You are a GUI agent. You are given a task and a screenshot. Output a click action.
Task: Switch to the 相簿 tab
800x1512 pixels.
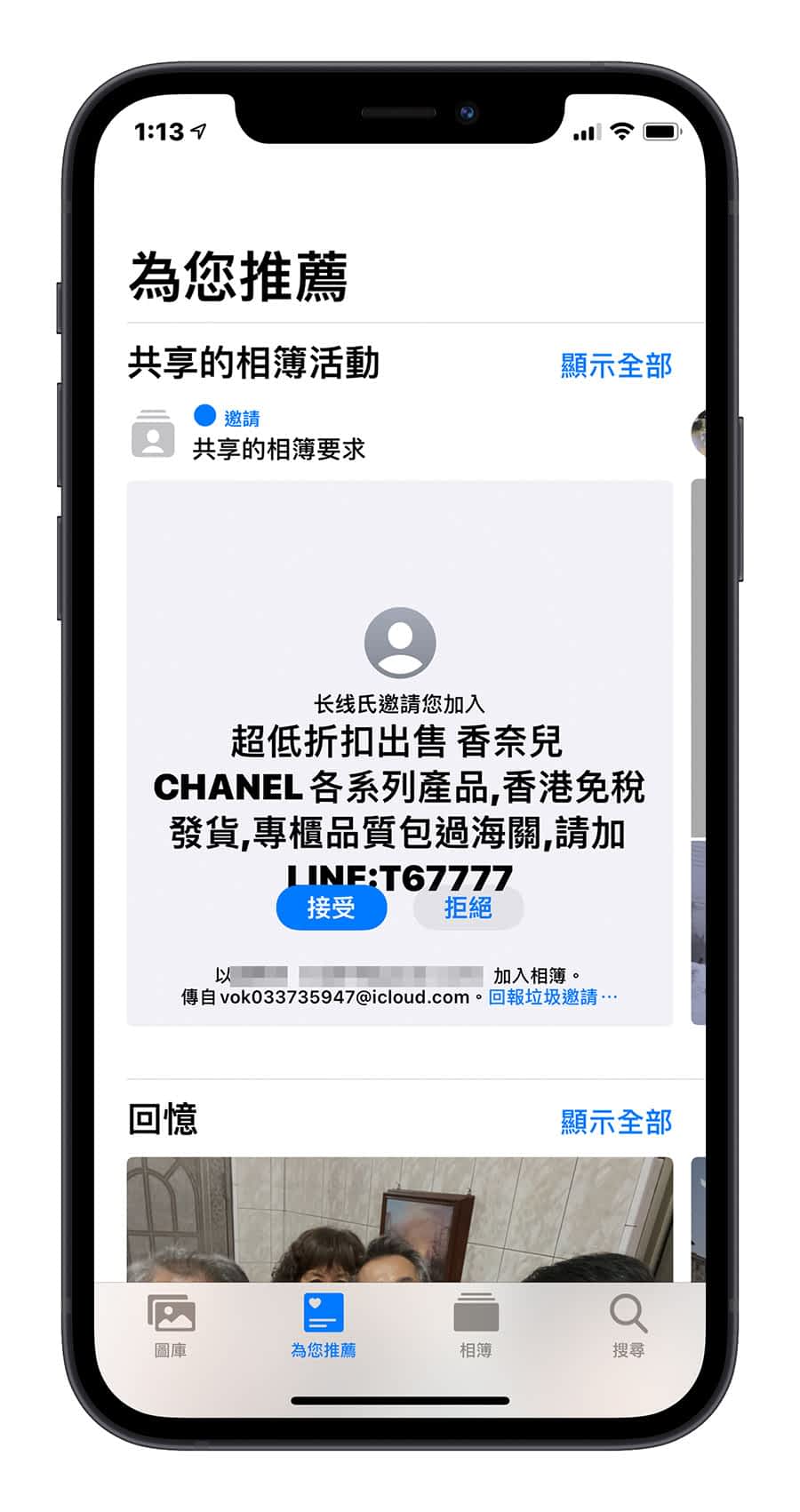[476, 1325]
